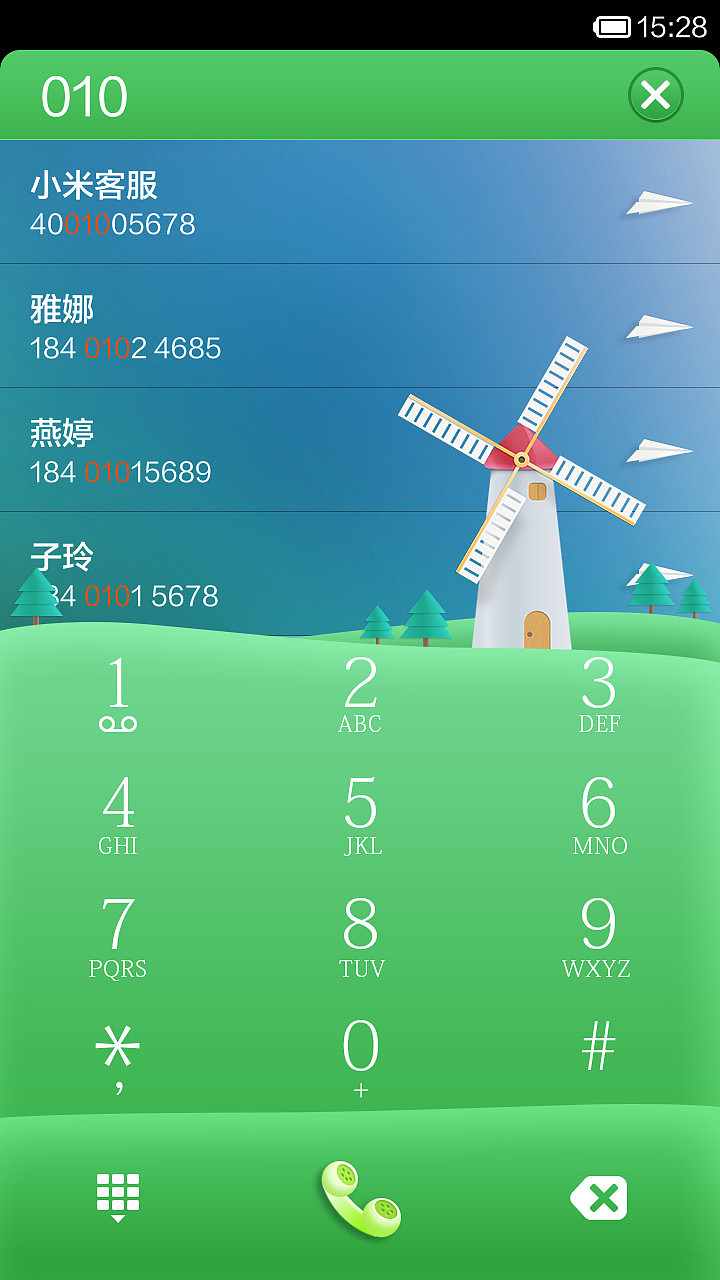Dial digit 5 JKL key
This screenshot has height=1280, width=720.
point(360,815)
